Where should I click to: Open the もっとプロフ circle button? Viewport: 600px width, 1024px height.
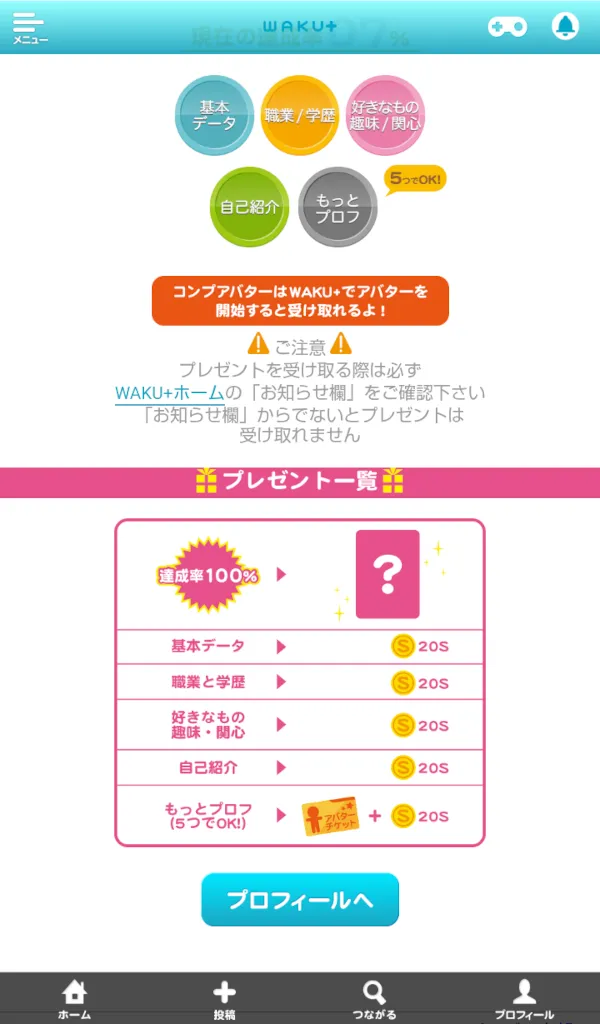[338, 207]
